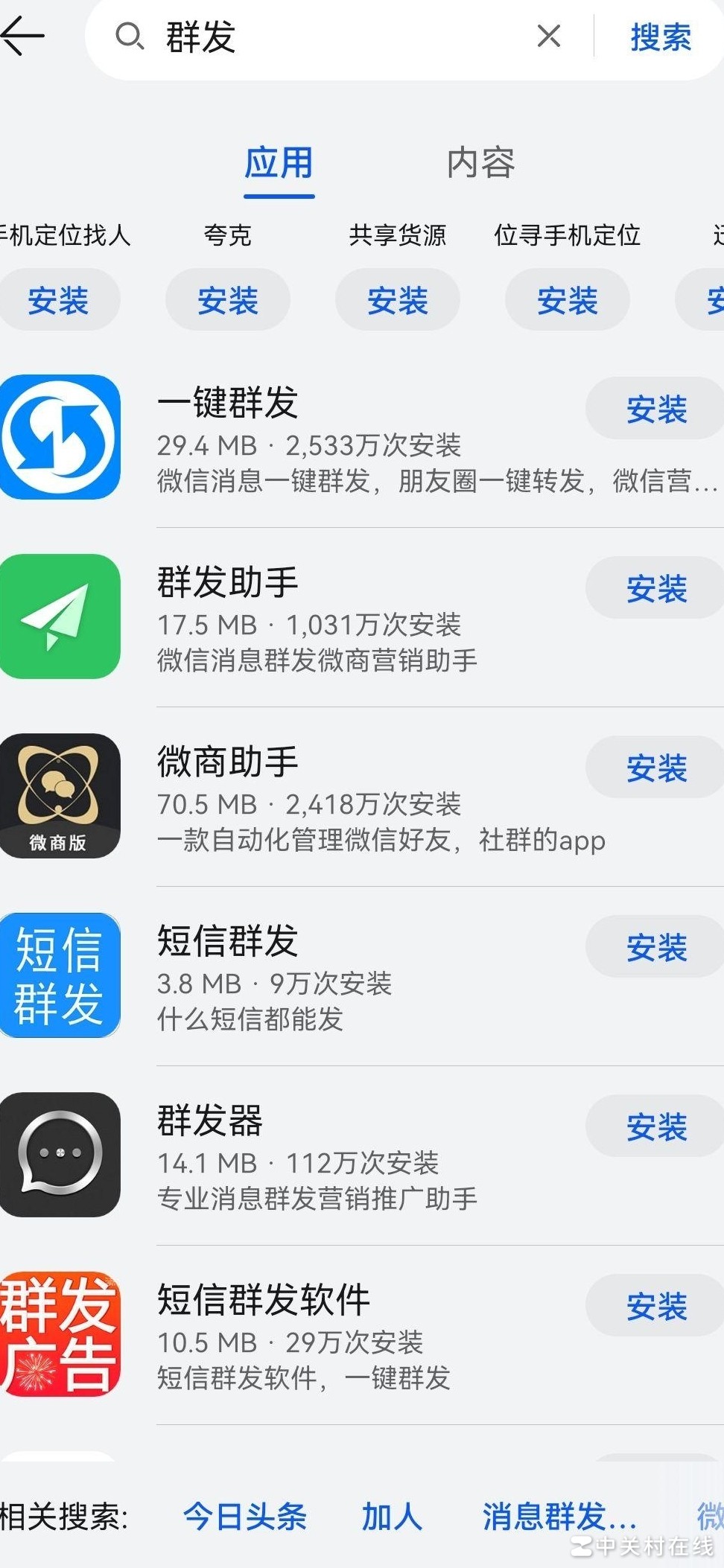Switch to the 内容 tab

(482, 164)
